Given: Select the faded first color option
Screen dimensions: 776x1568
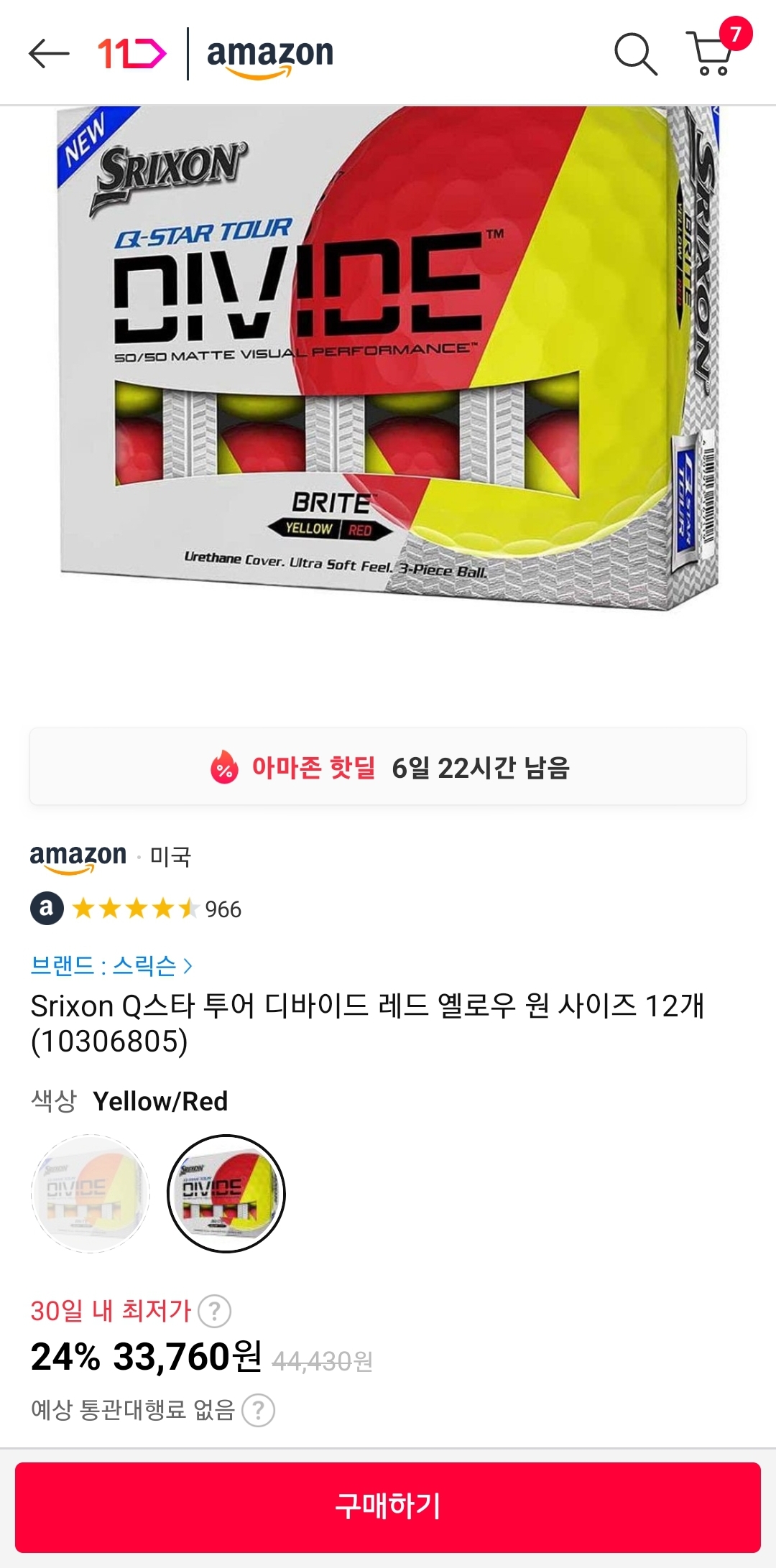Looking at the screenshot, I should coord(91,1194).
